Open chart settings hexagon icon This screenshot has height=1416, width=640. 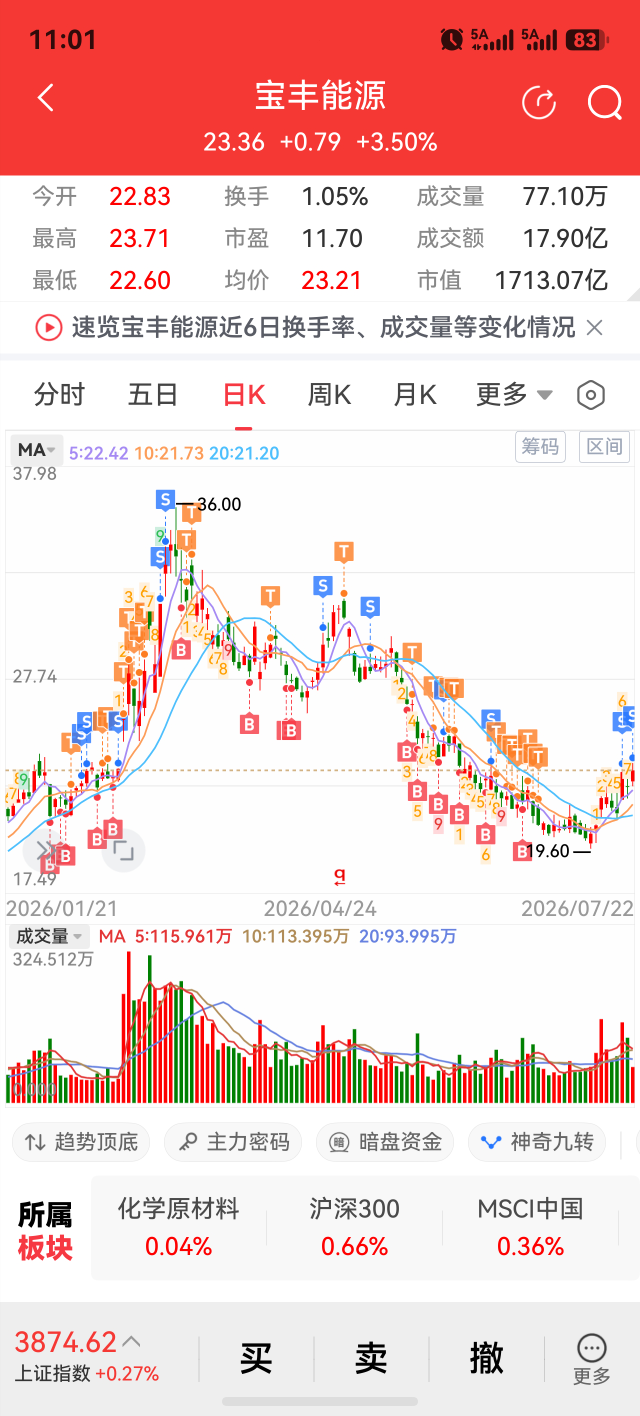pyautogui.click(x=591, y=395)
